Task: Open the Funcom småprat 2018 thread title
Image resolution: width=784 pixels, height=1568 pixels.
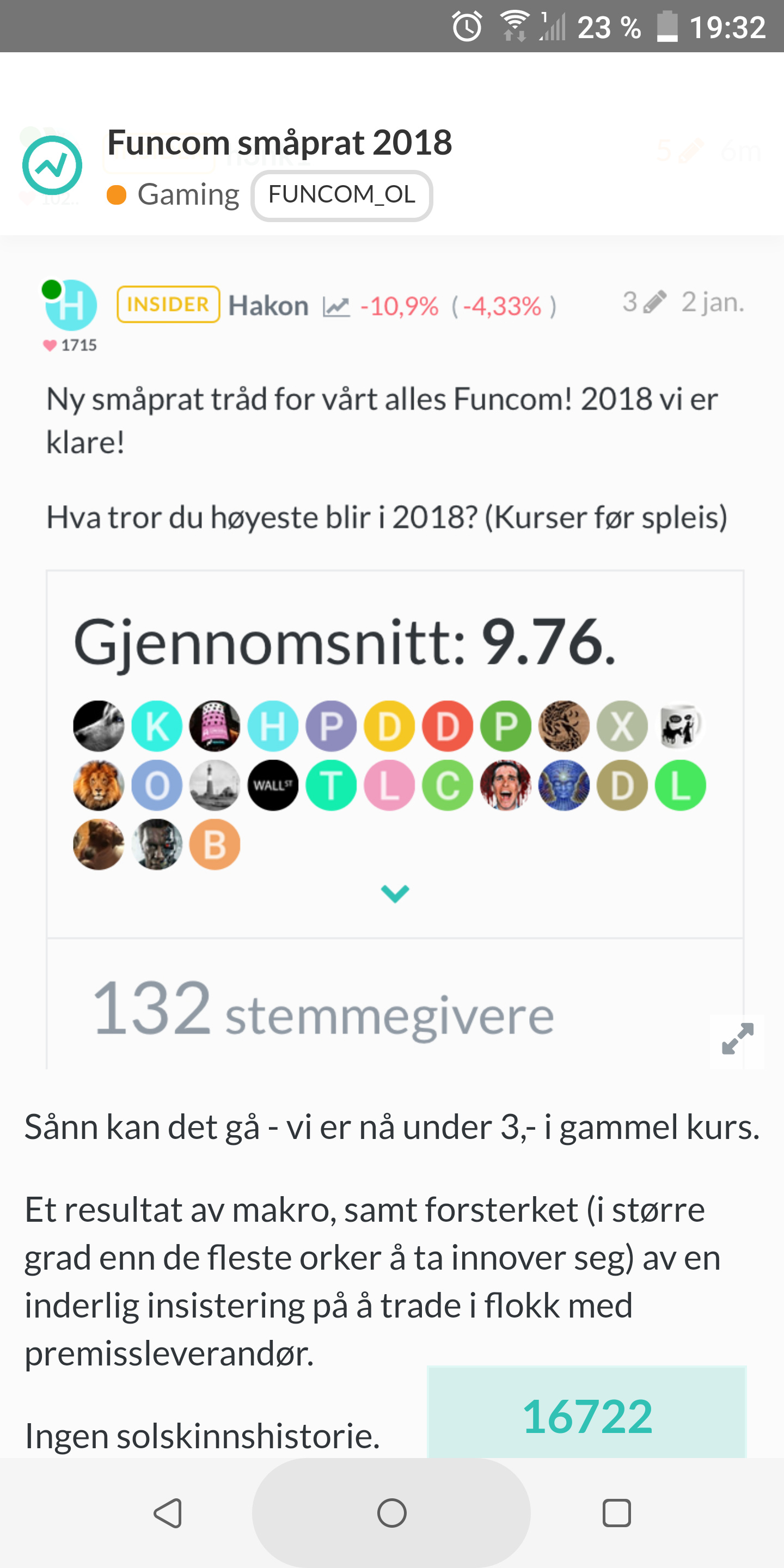Action: [x=279, y=143]
